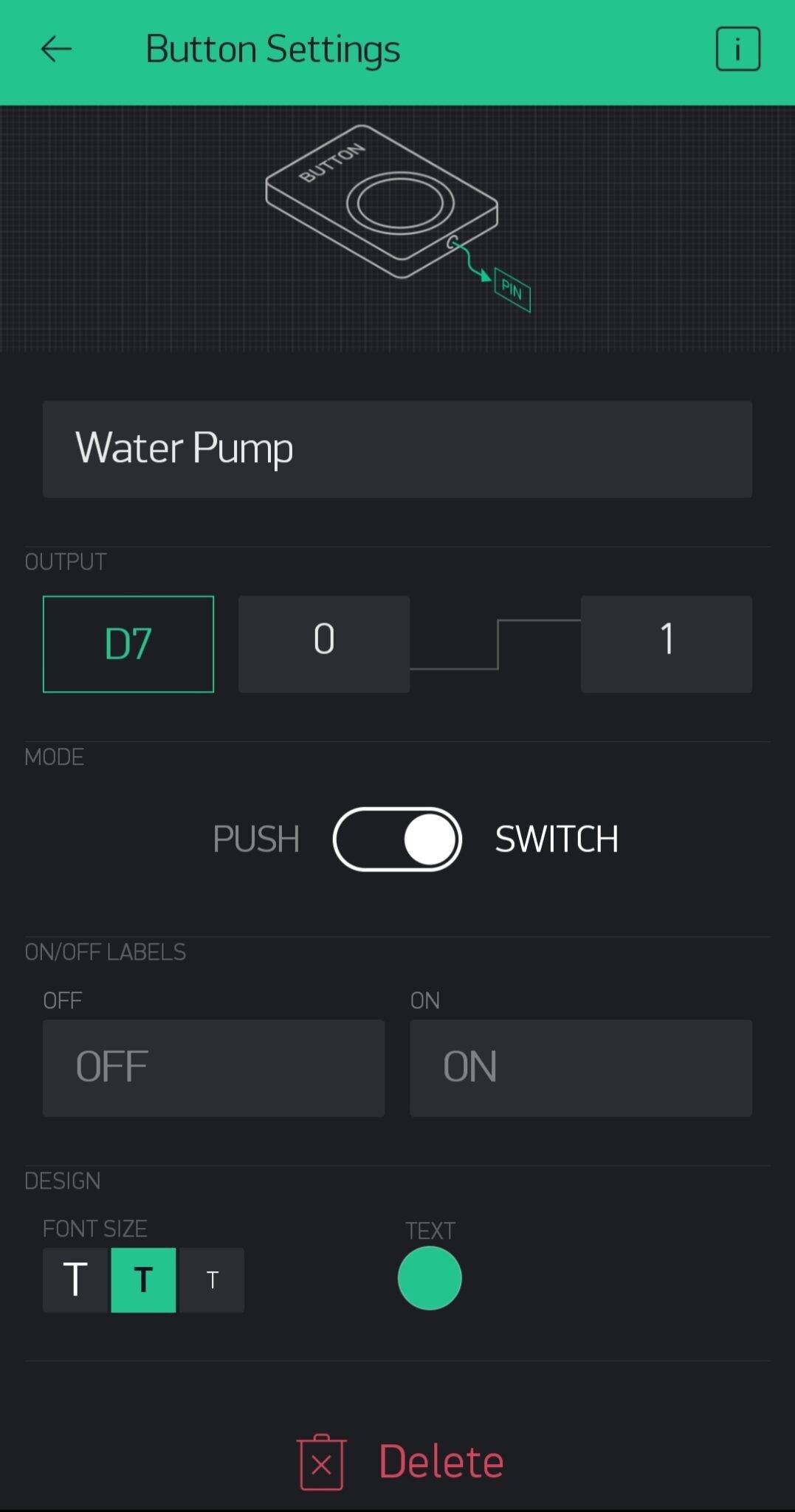The height and width of the screenshot is (1512, 795).
Task: Click the Water Pump name field
Action: coord(397,448)
